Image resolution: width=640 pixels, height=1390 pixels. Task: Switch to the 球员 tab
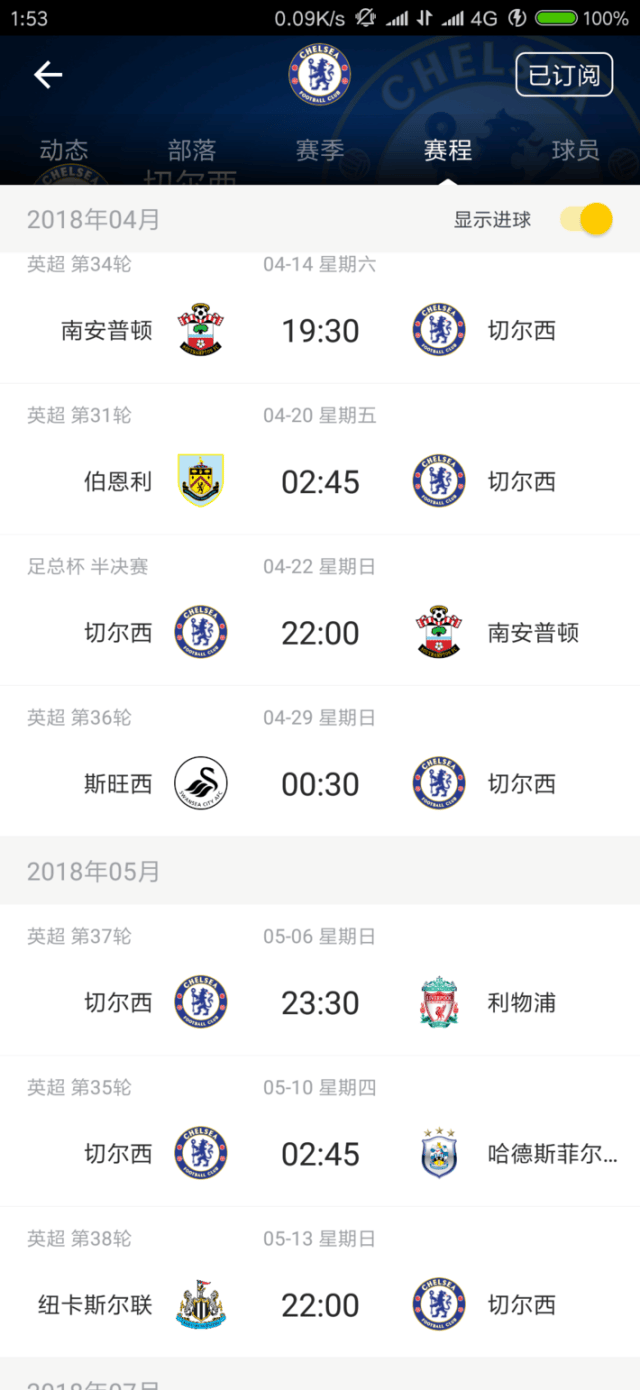pos(575,151)
